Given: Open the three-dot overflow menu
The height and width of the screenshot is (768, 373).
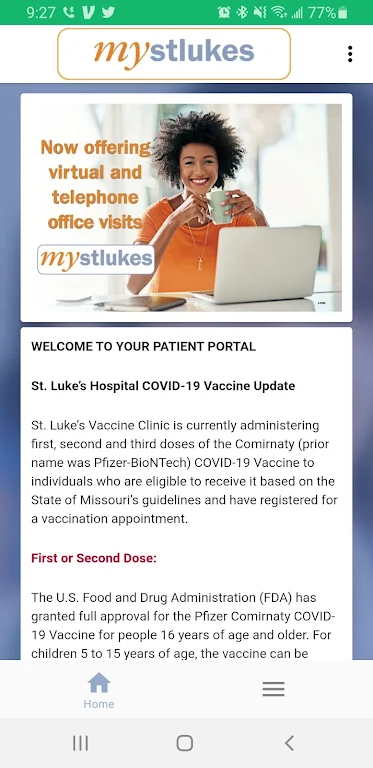Looking at the screenshot, I should pos(350,54).
